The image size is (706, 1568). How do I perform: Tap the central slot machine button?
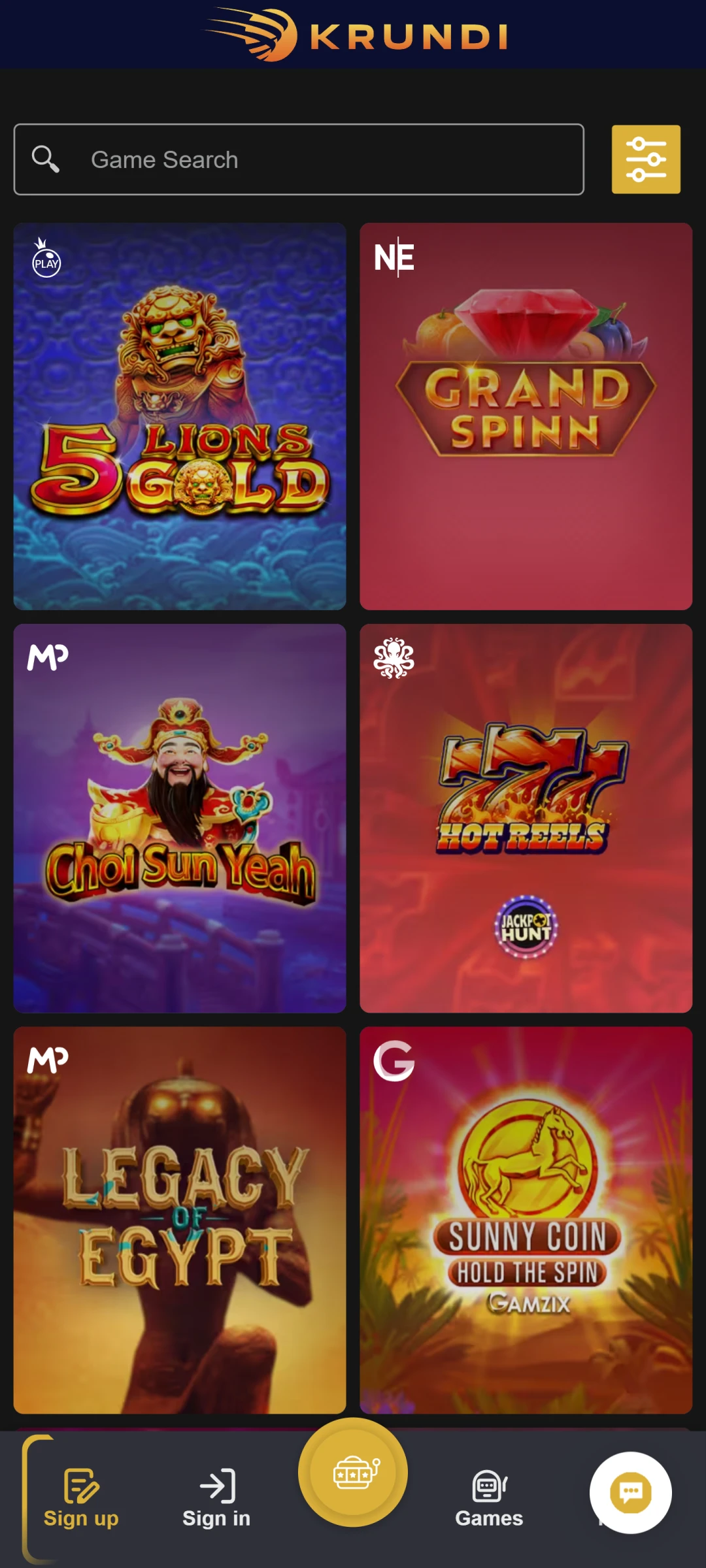(x=353, y=1472)
